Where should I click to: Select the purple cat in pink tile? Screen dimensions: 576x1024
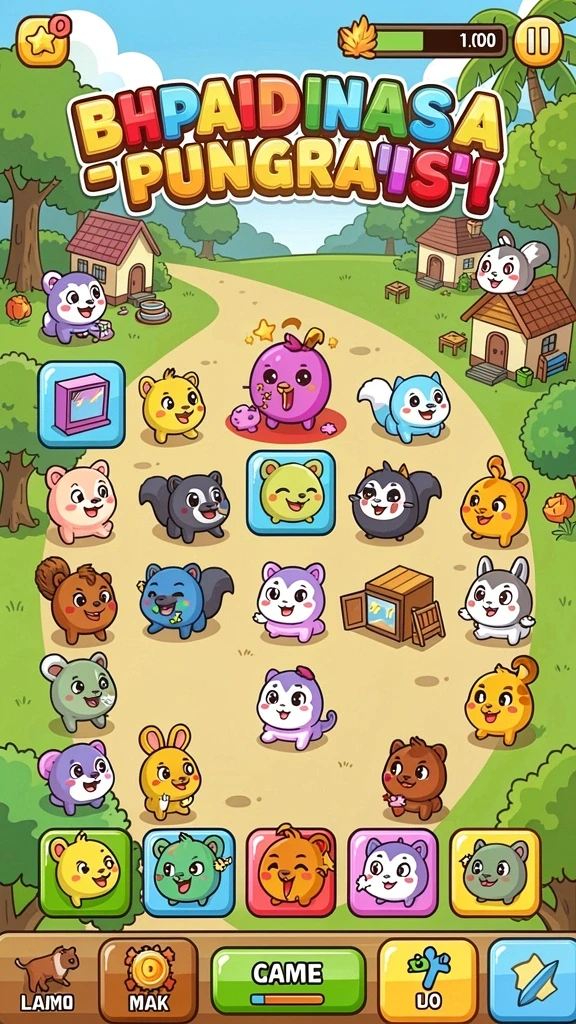pos(393,872)
